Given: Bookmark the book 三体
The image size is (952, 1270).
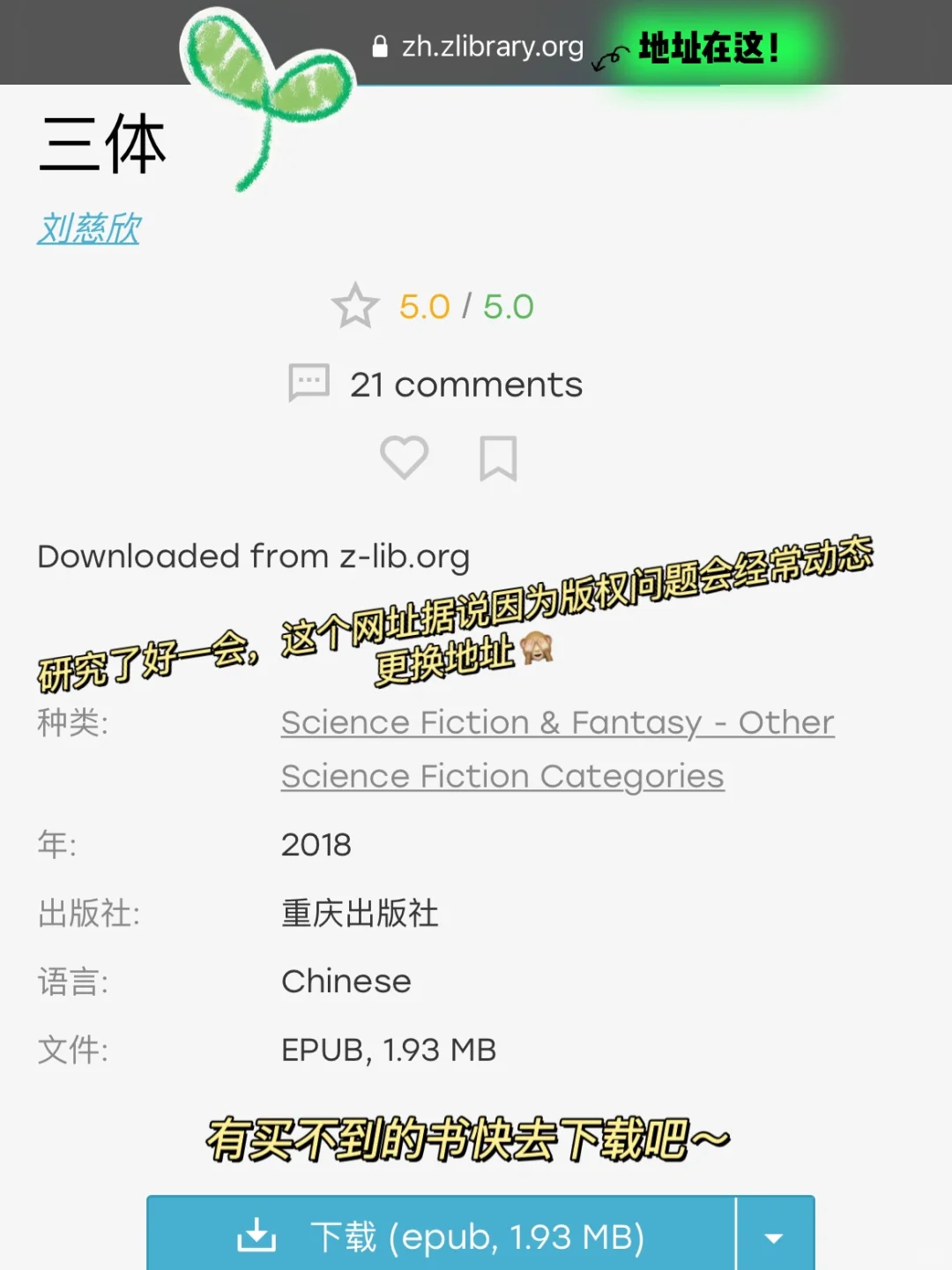Looking at the screenshot, I should 498,459.
